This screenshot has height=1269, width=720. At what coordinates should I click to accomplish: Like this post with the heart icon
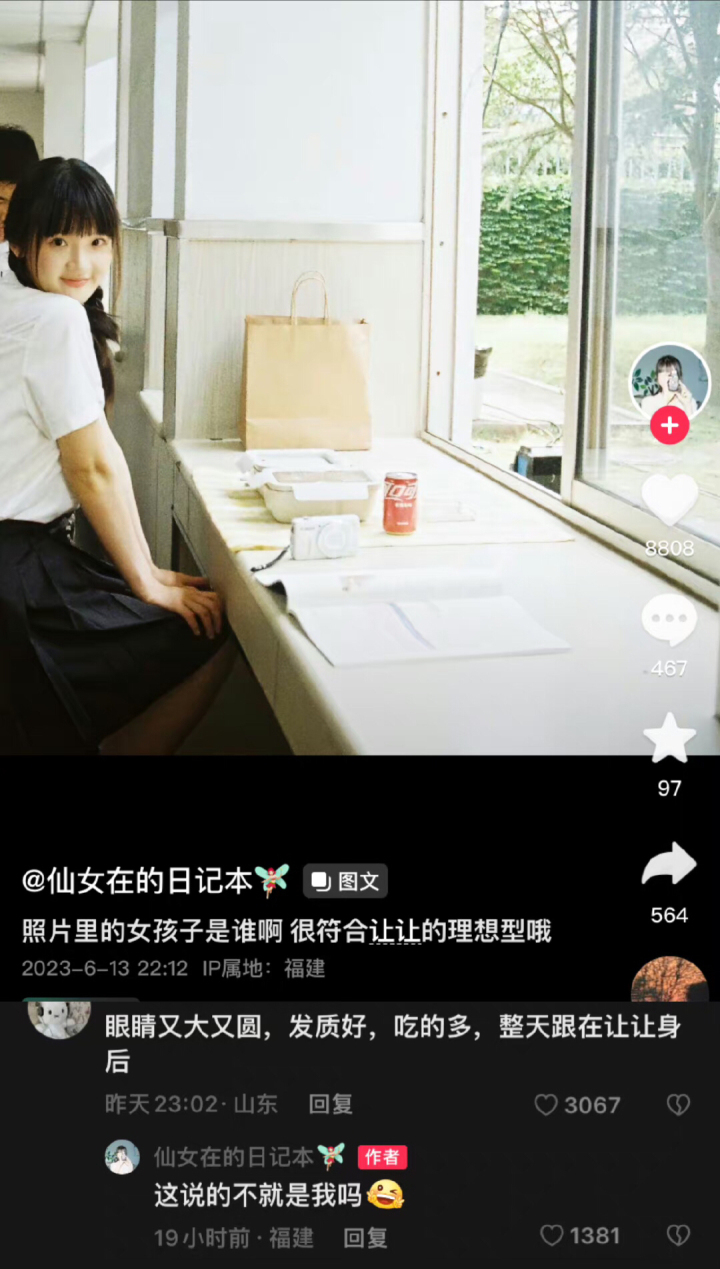669,499
